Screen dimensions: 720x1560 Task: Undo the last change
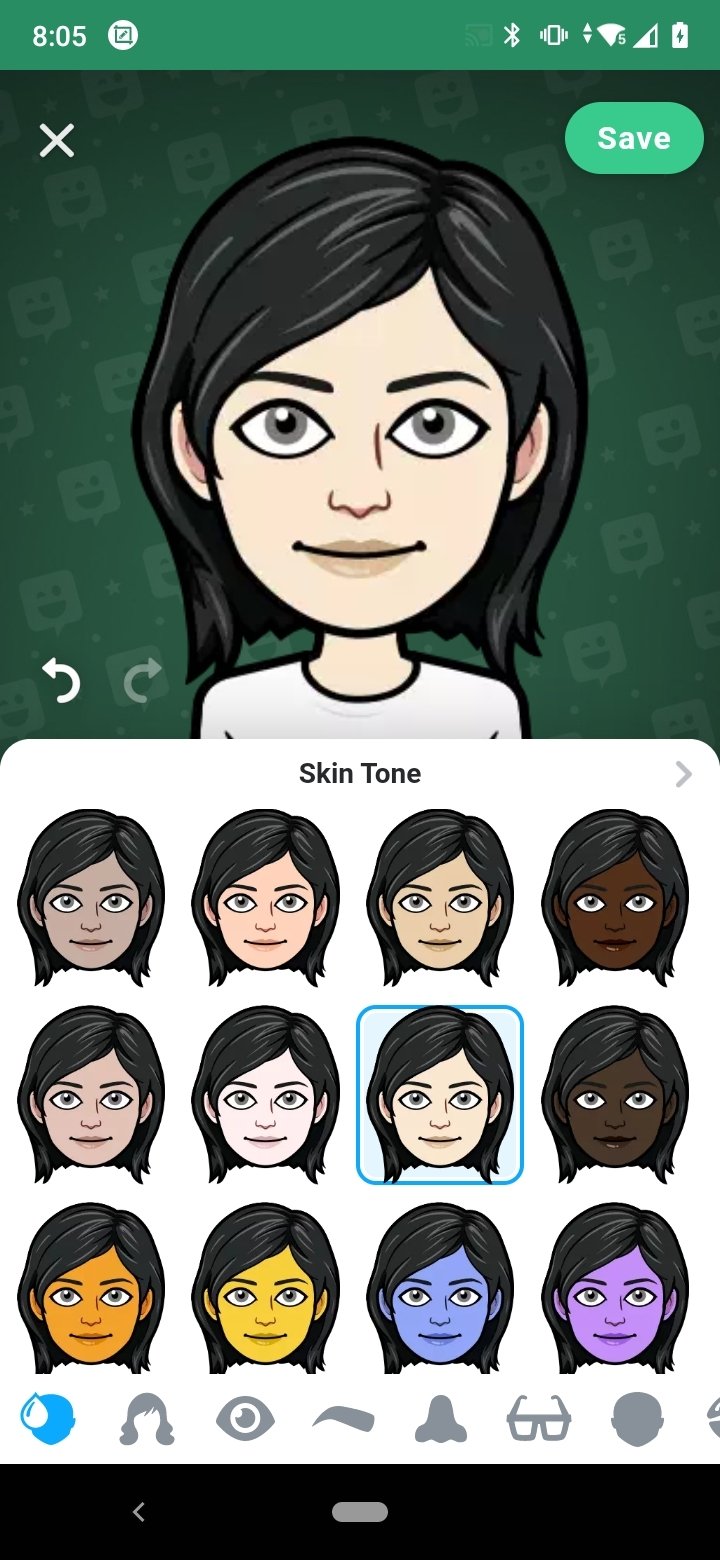click(61, 681)
